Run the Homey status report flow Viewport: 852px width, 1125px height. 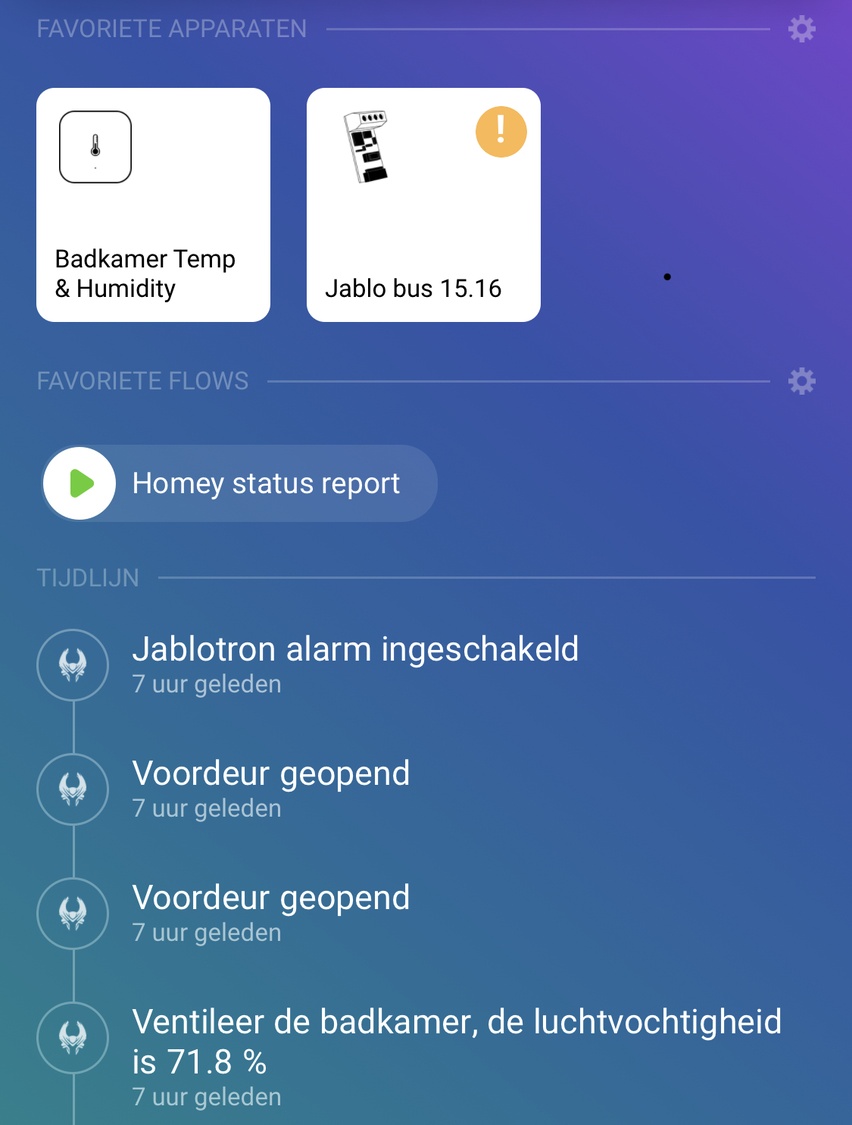pos(81,484)
